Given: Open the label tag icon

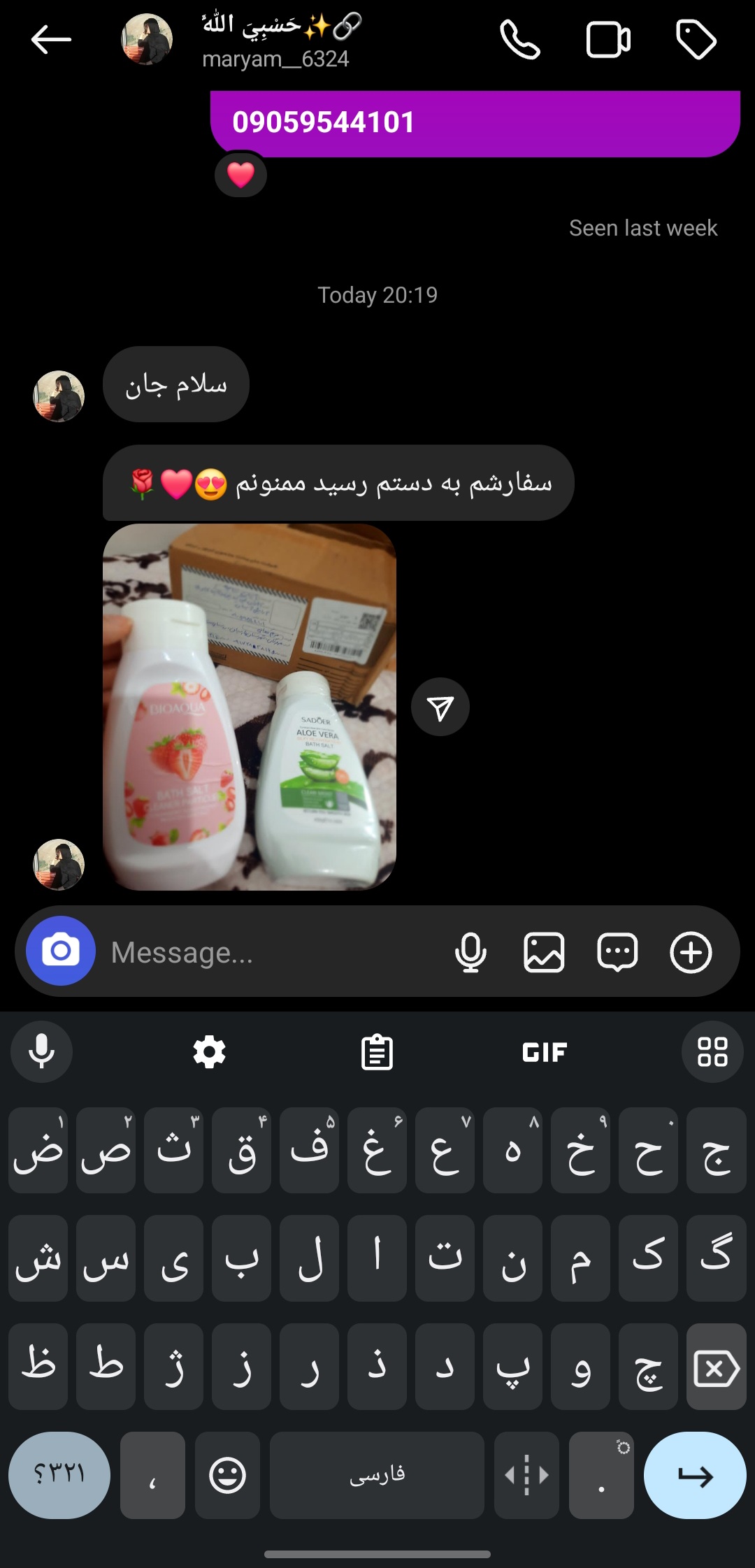Looking at the screenshot, I should click(x=696, y=40).
